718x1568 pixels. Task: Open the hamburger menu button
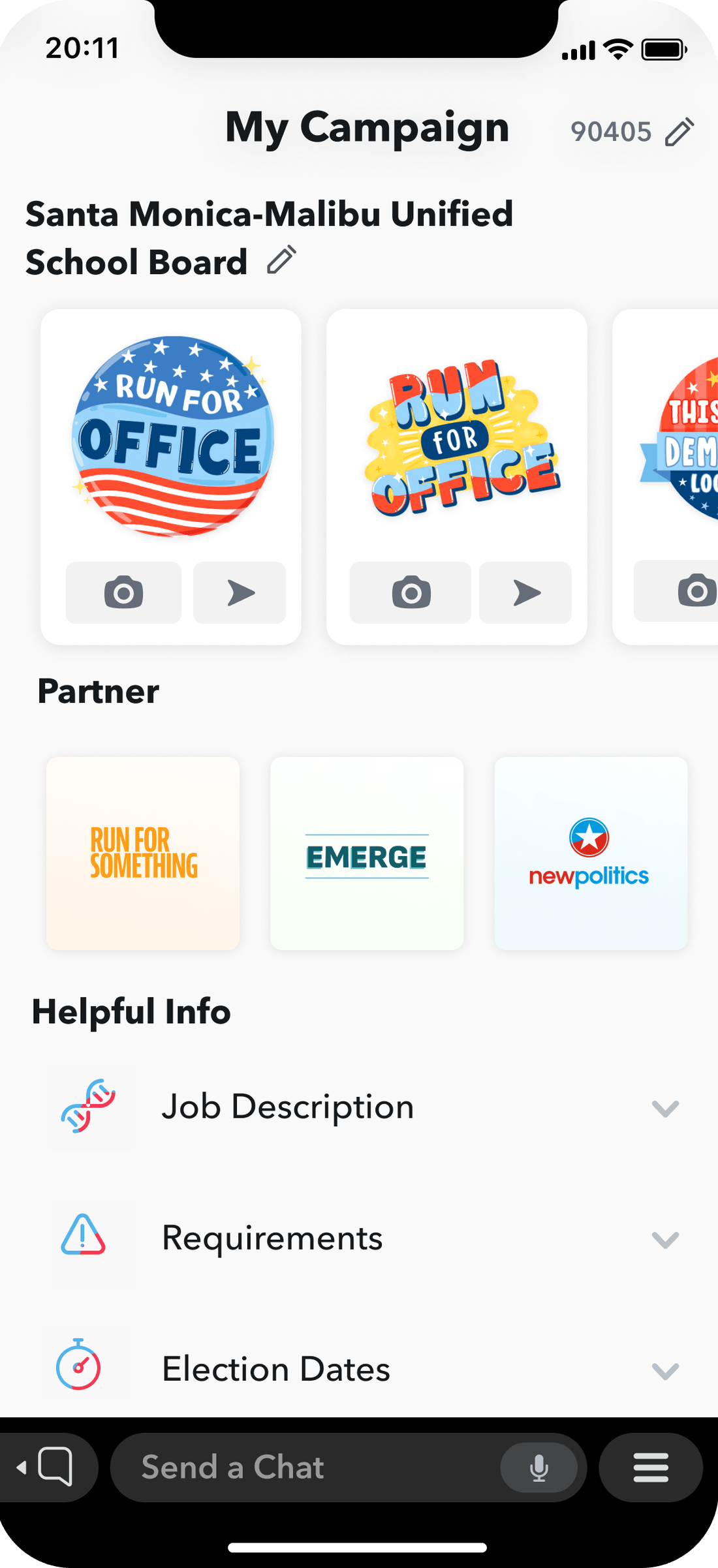click(651, 1468)
